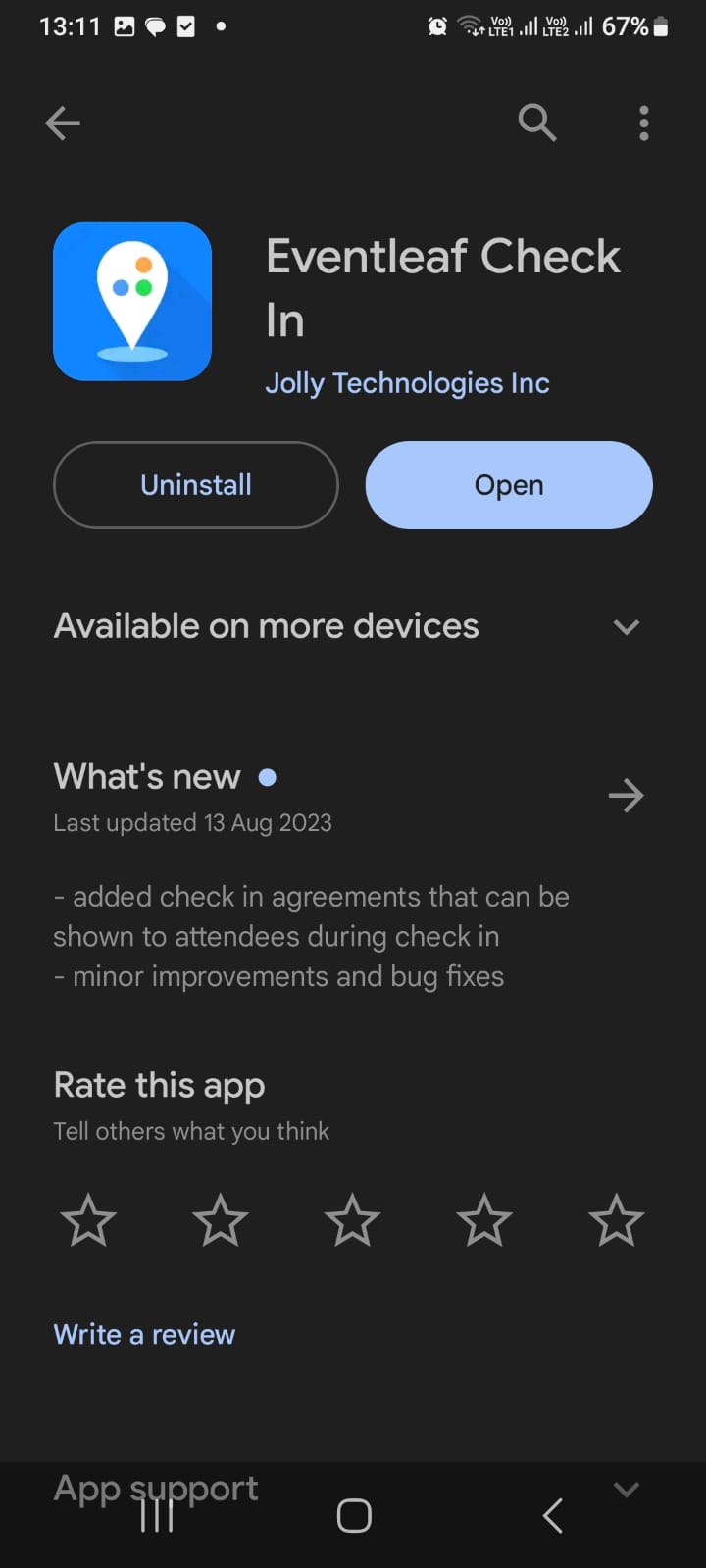This screenshot has height=1568, width=706.
Task: Tap the system home button
Action: pos(354,1516)
